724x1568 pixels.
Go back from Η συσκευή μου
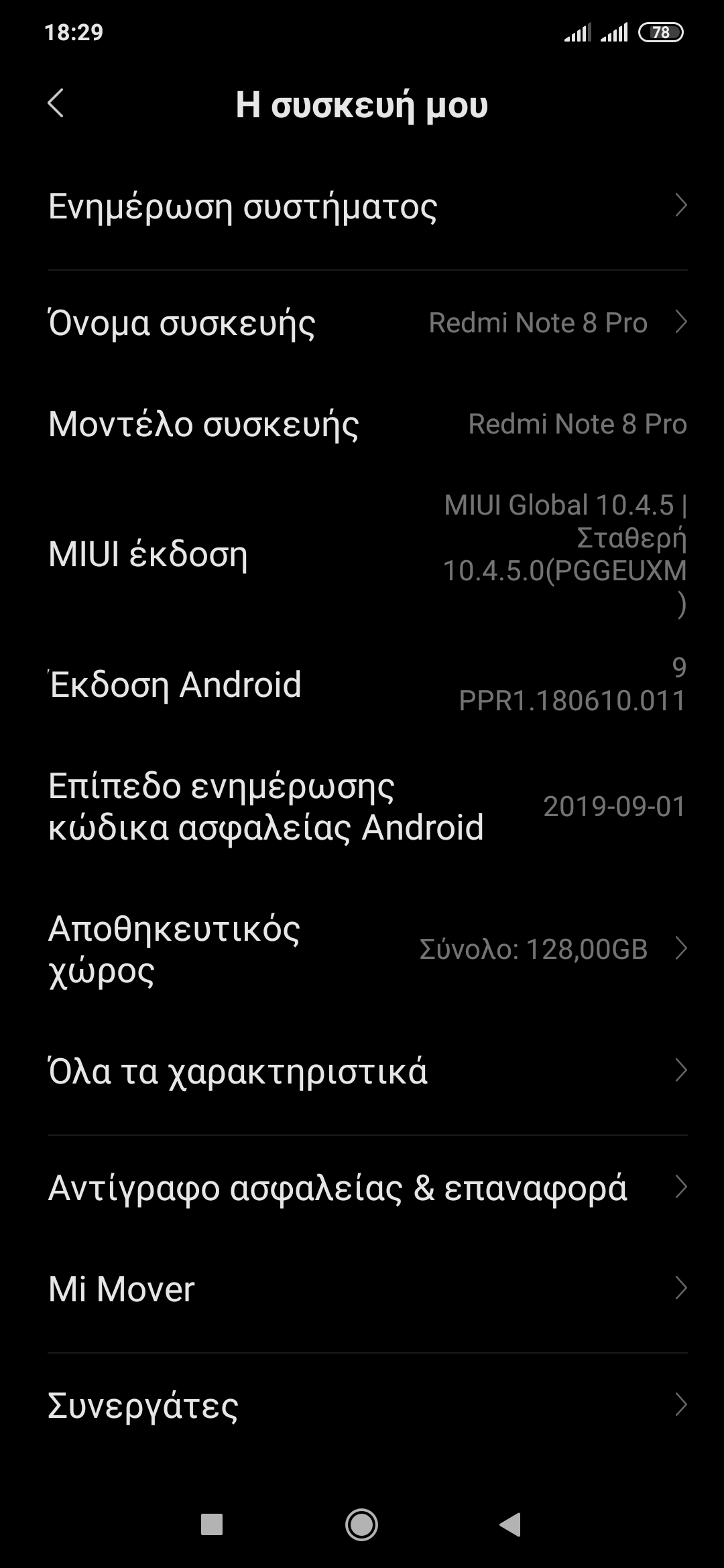point(56,104)
